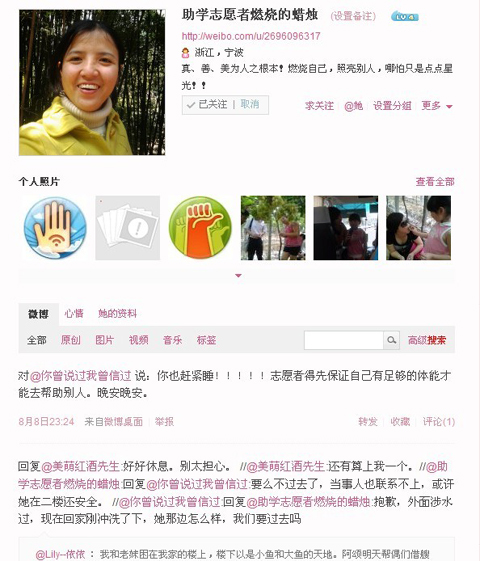Filter posts by 视频
This screenshot has height=561, width=480.
138,340
